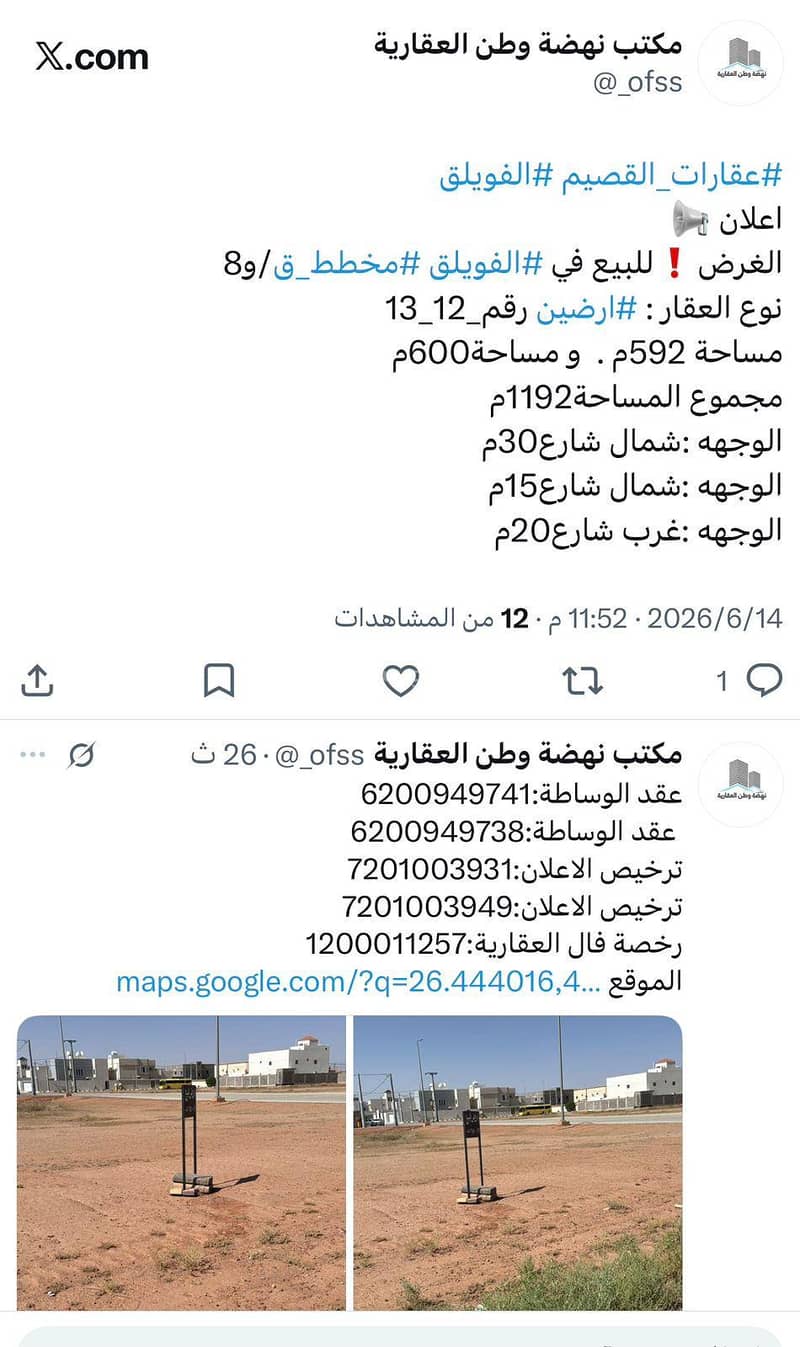Image resolution: width=800 pixels, height=1347 pixels.
Task: Share the main post
Action: 37,682
